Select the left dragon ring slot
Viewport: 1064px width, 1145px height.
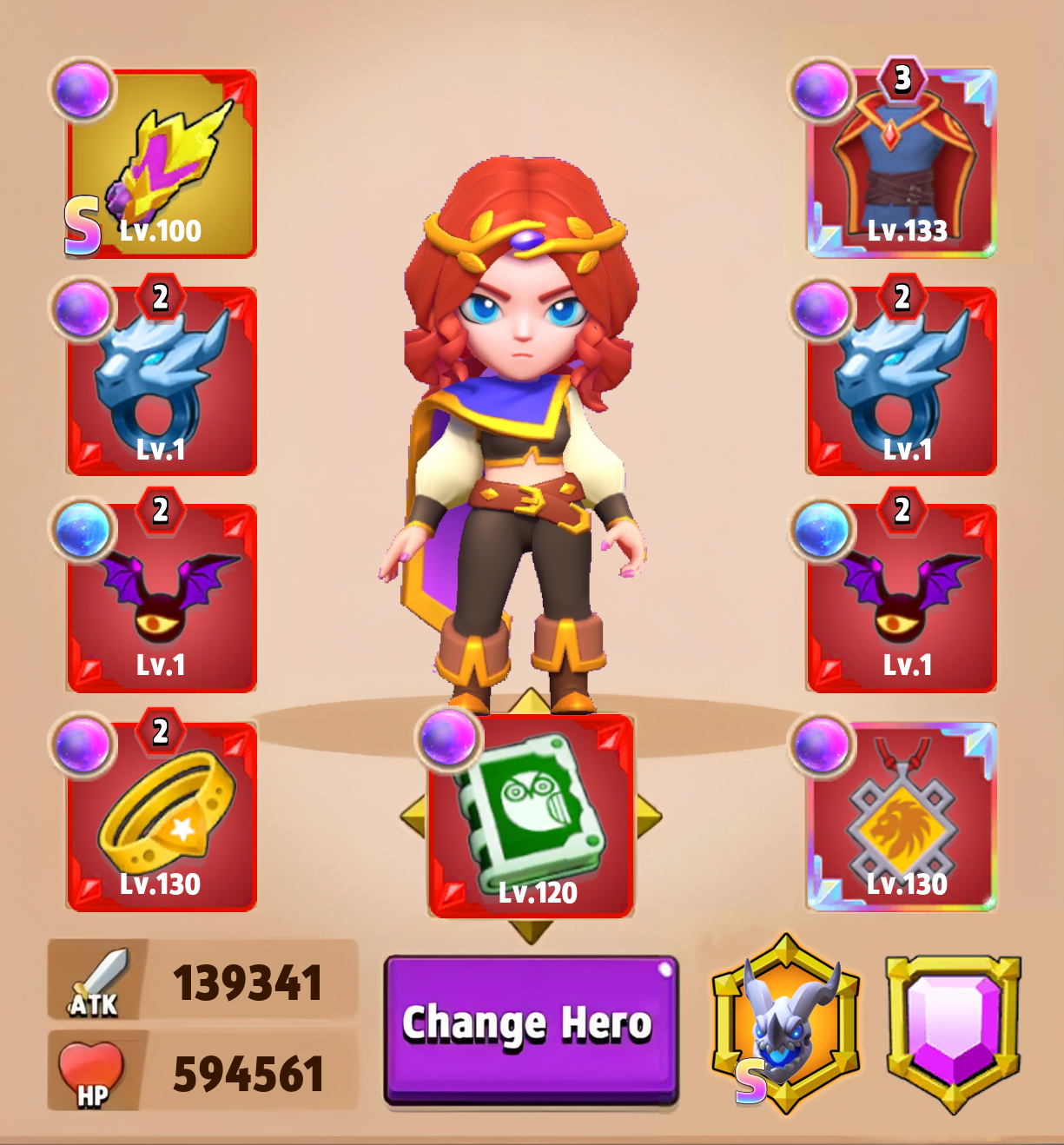coord(162,382)
